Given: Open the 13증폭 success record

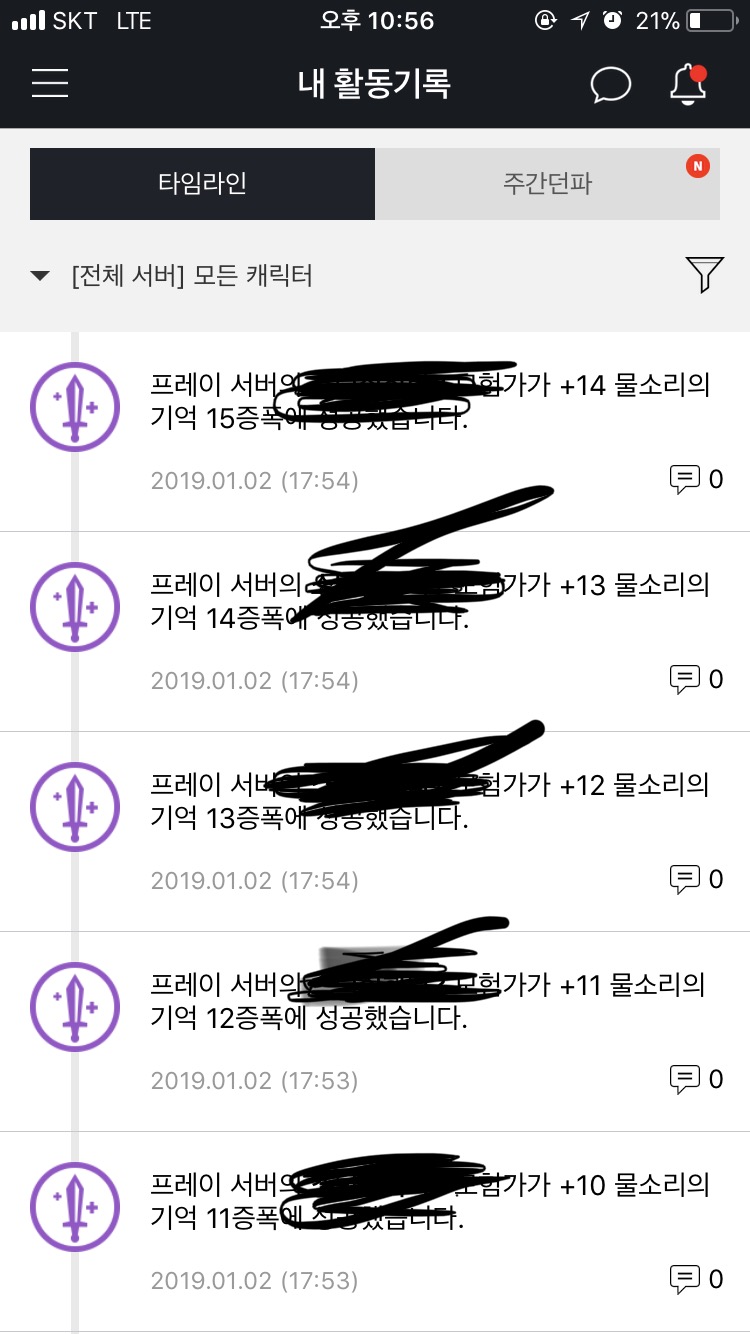Looking at the screenshot, I should [375, 831].
